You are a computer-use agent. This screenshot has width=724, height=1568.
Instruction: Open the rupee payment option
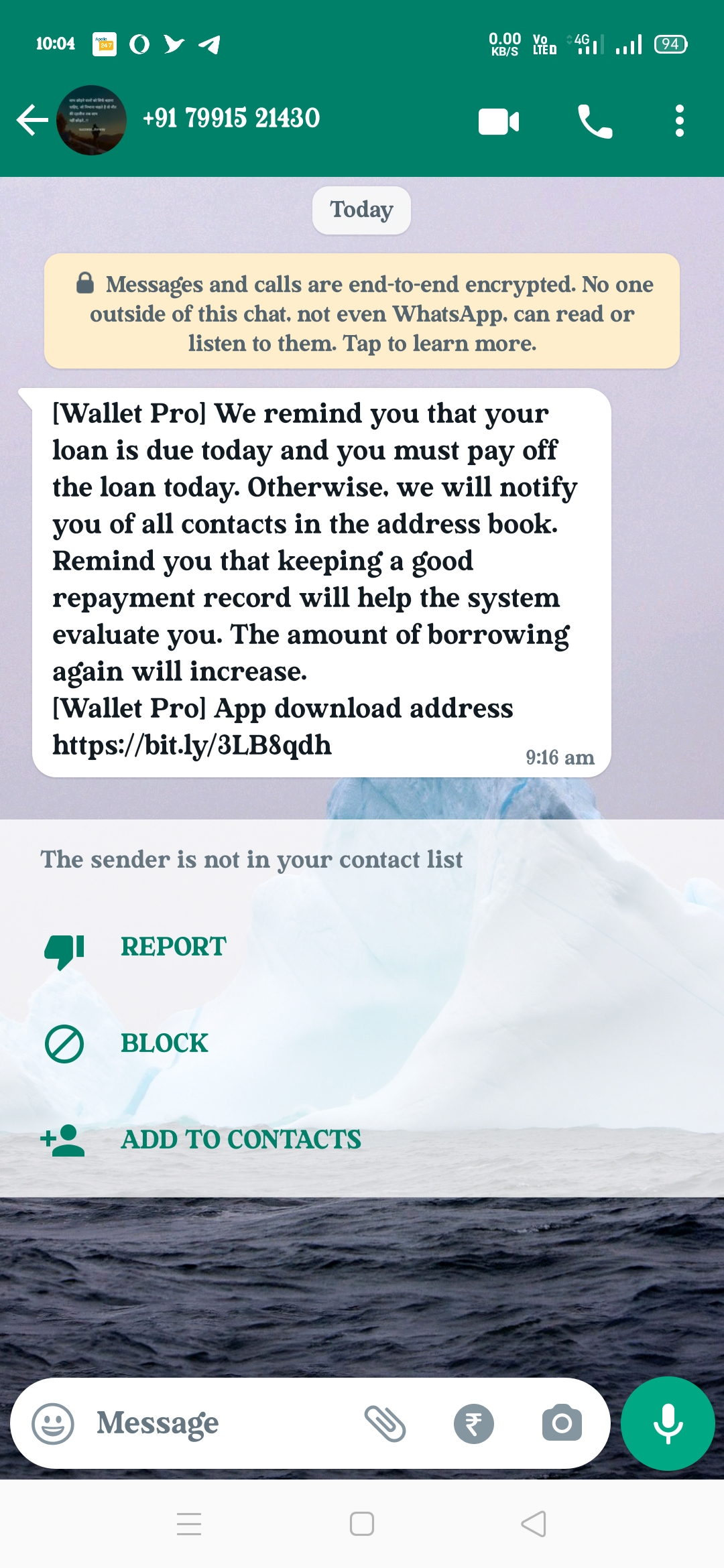(473, 1423)
